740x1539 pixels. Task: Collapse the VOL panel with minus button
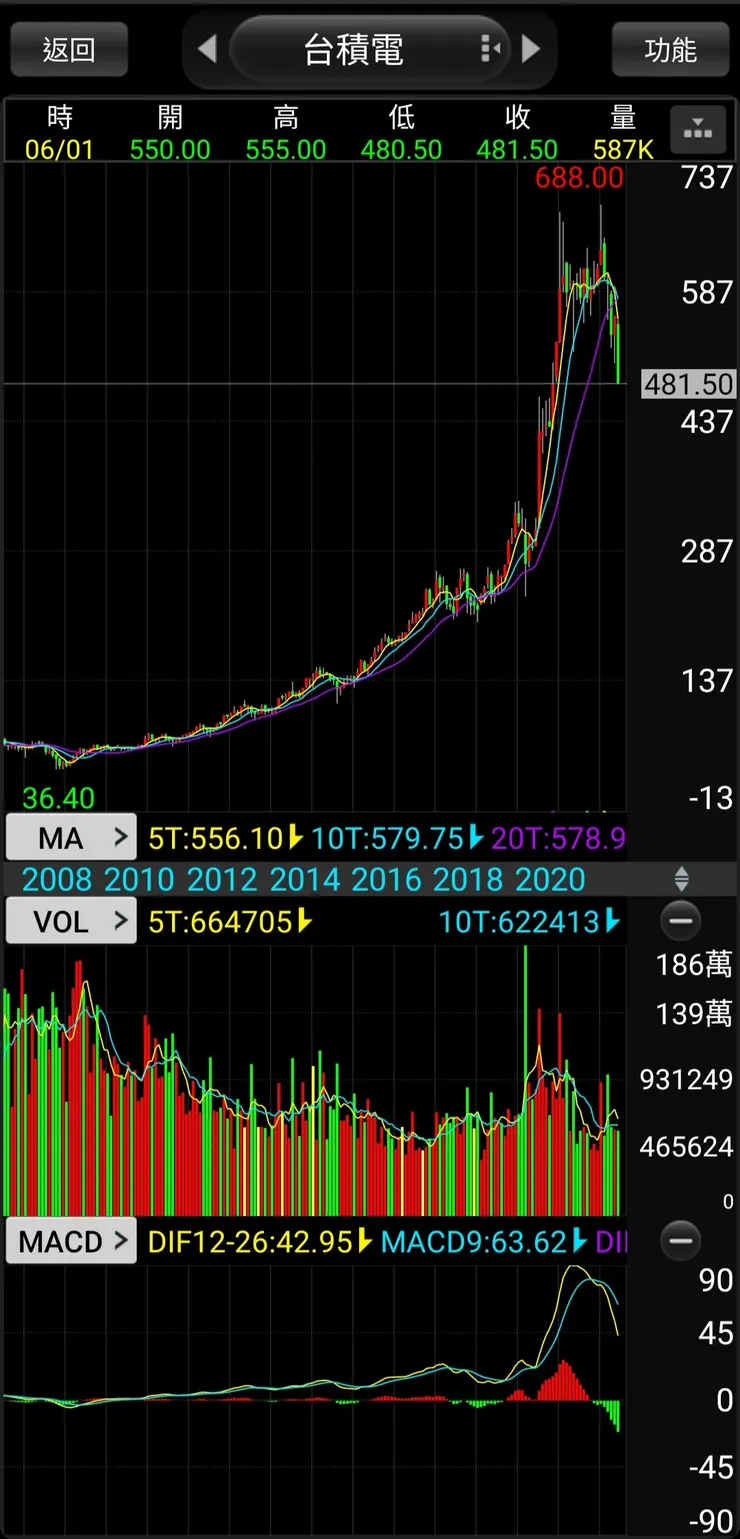[x=681, y=920]
